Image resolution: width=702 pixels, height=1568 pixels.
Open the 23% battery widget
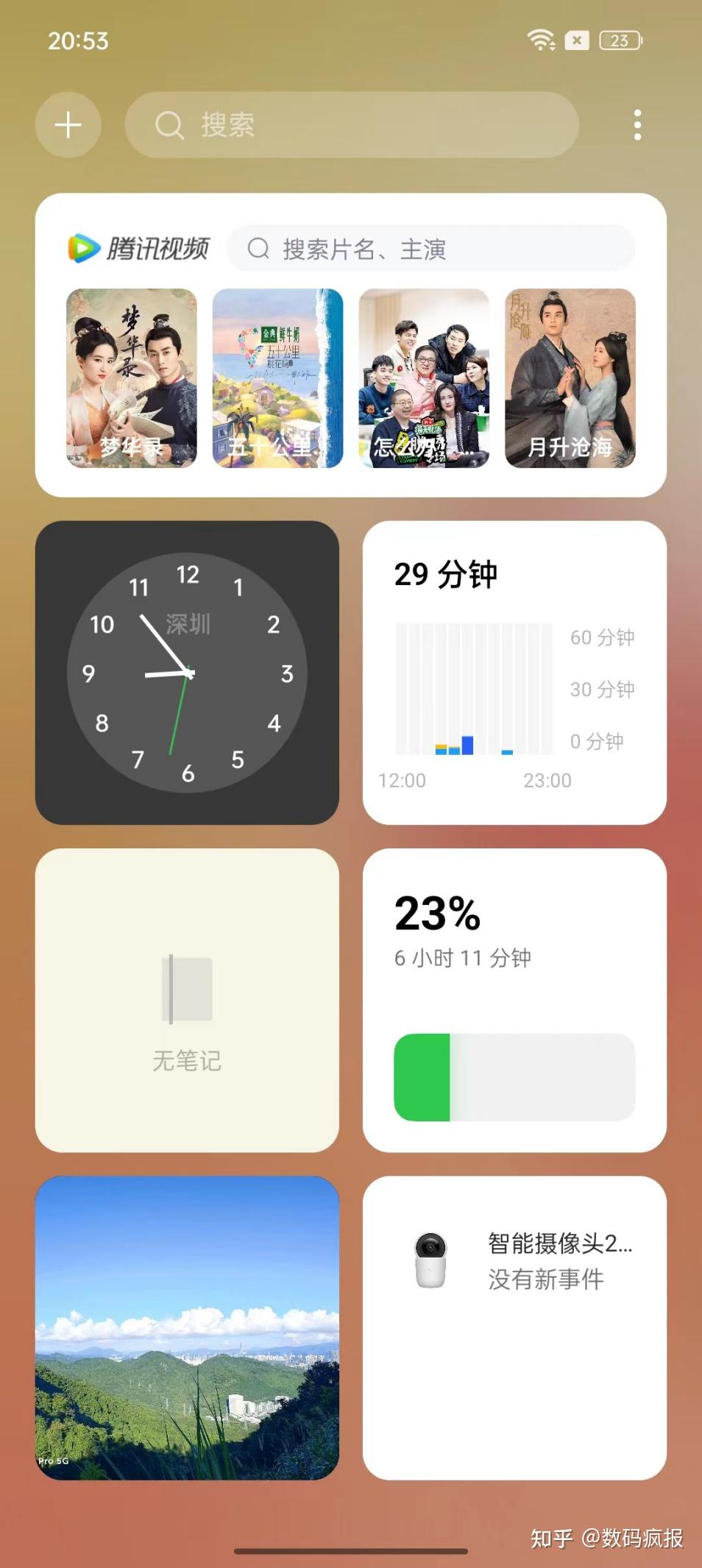pos(514,1000)
